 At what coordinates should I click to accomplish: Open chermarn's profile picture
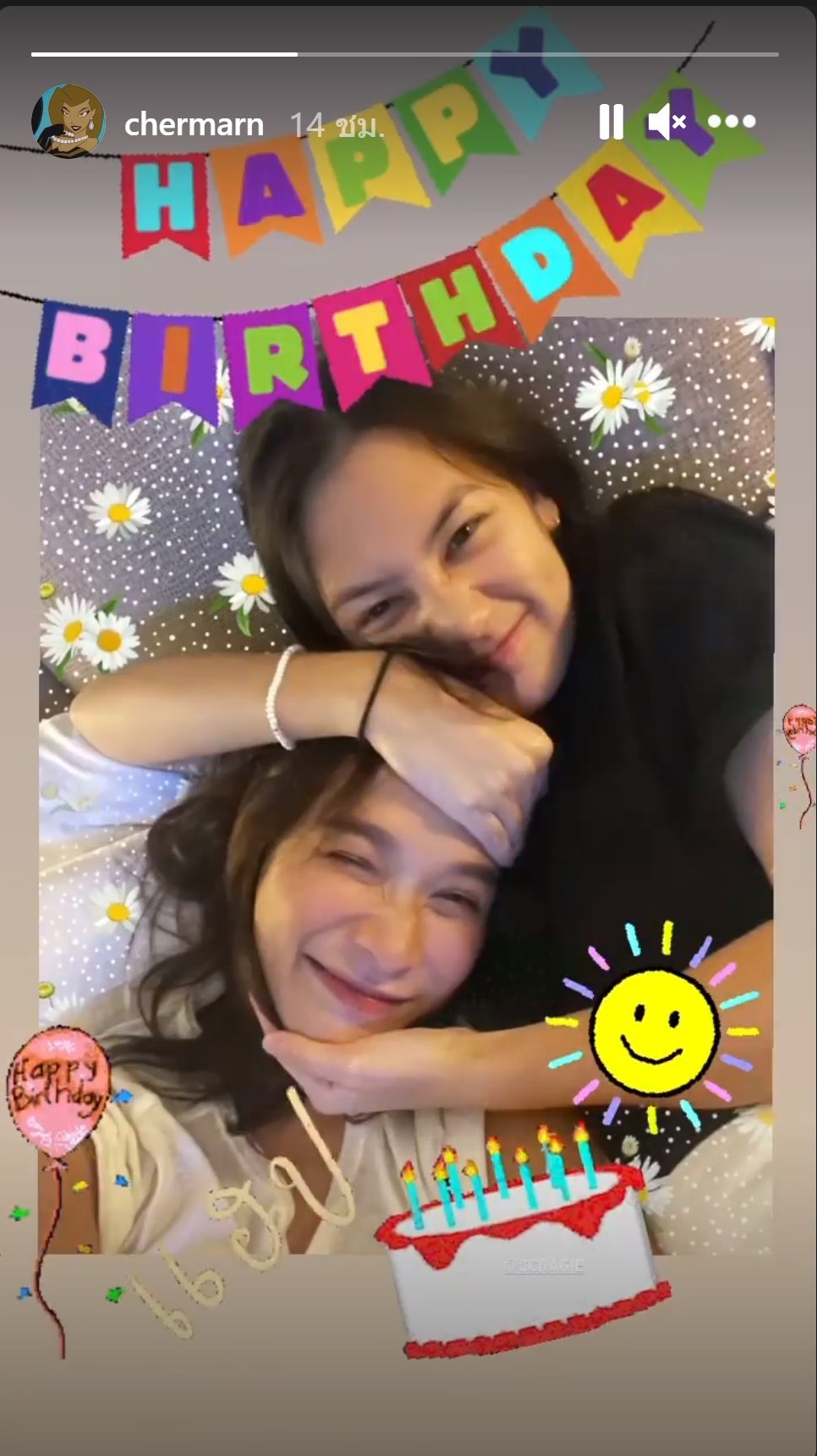pos(68,122)
